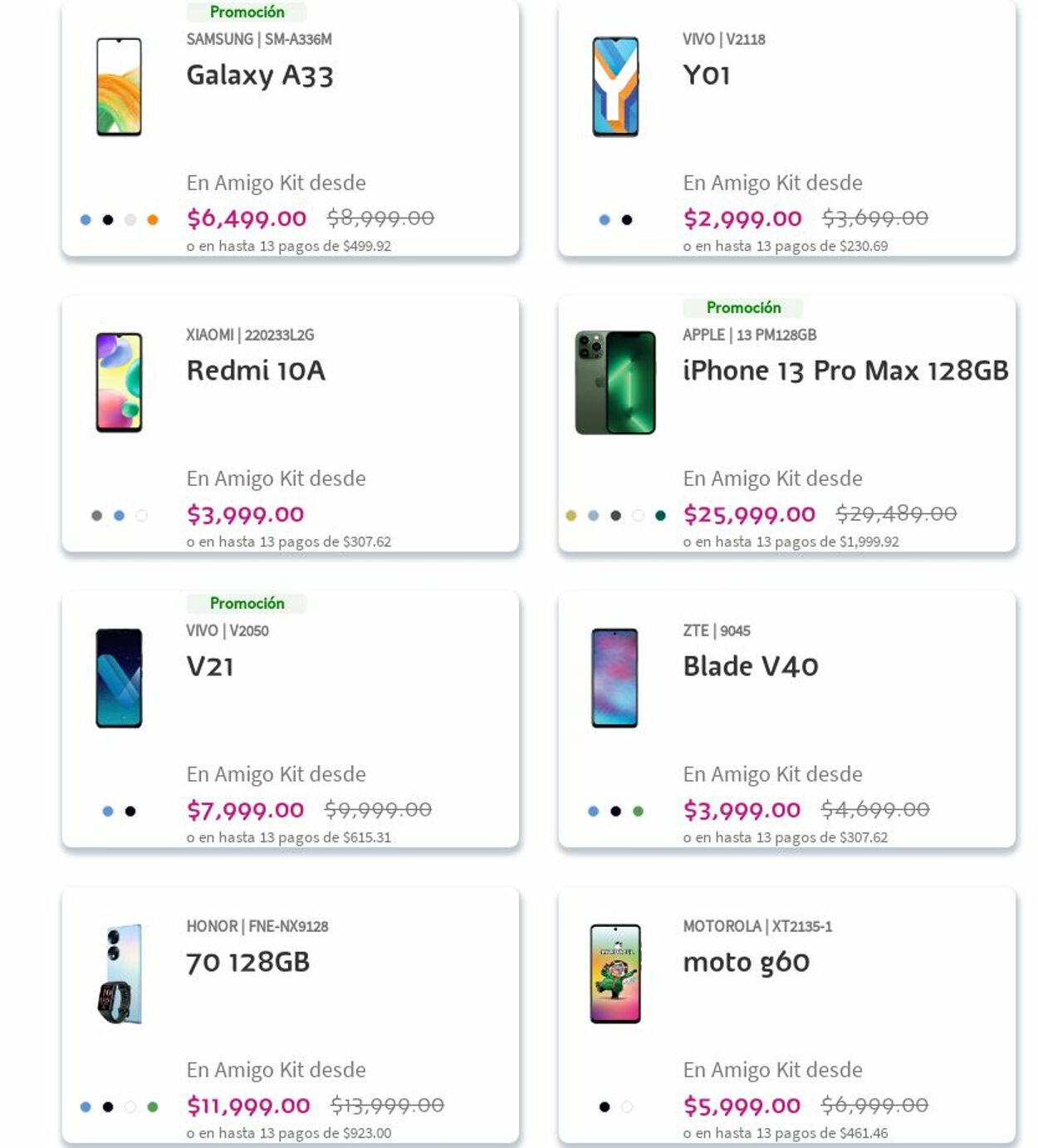View the moto g60 product
Image resolution: width=1038 pixels, height=1148 pixels.
[746, 962]
